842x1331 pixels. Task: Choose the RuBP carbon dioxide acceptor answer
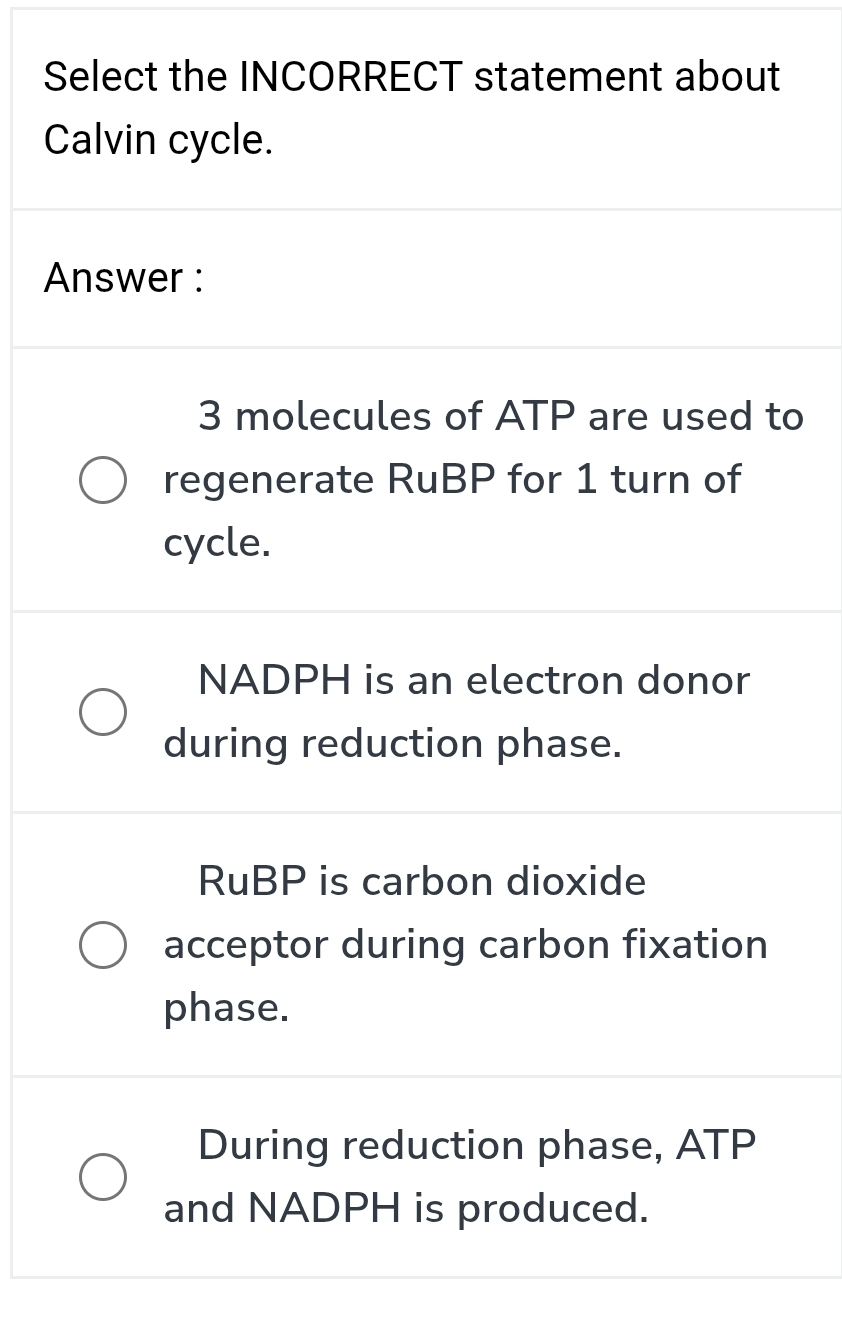(x=103, y=945)
